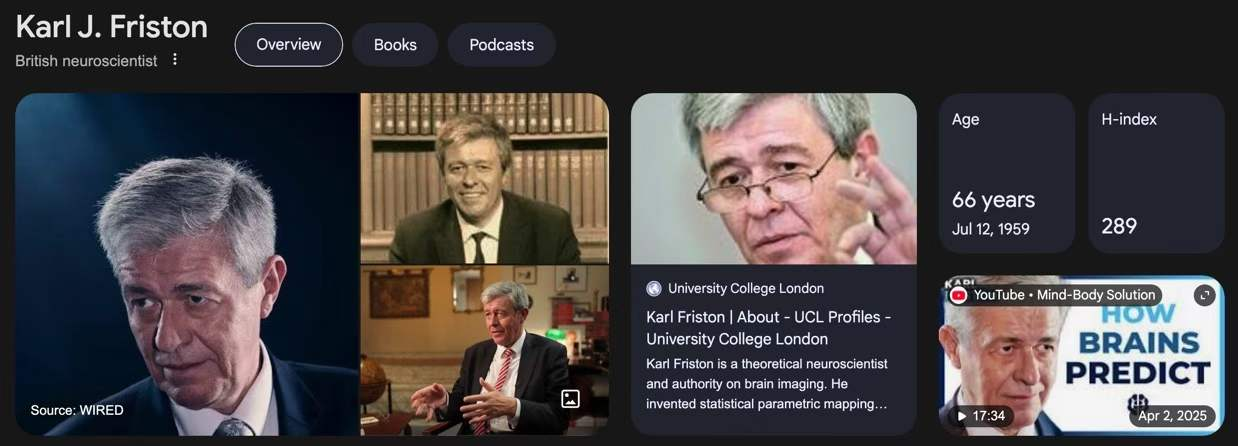Select the Overview chip
Viewport: 1238px width, 446px height.
(289, 45)
